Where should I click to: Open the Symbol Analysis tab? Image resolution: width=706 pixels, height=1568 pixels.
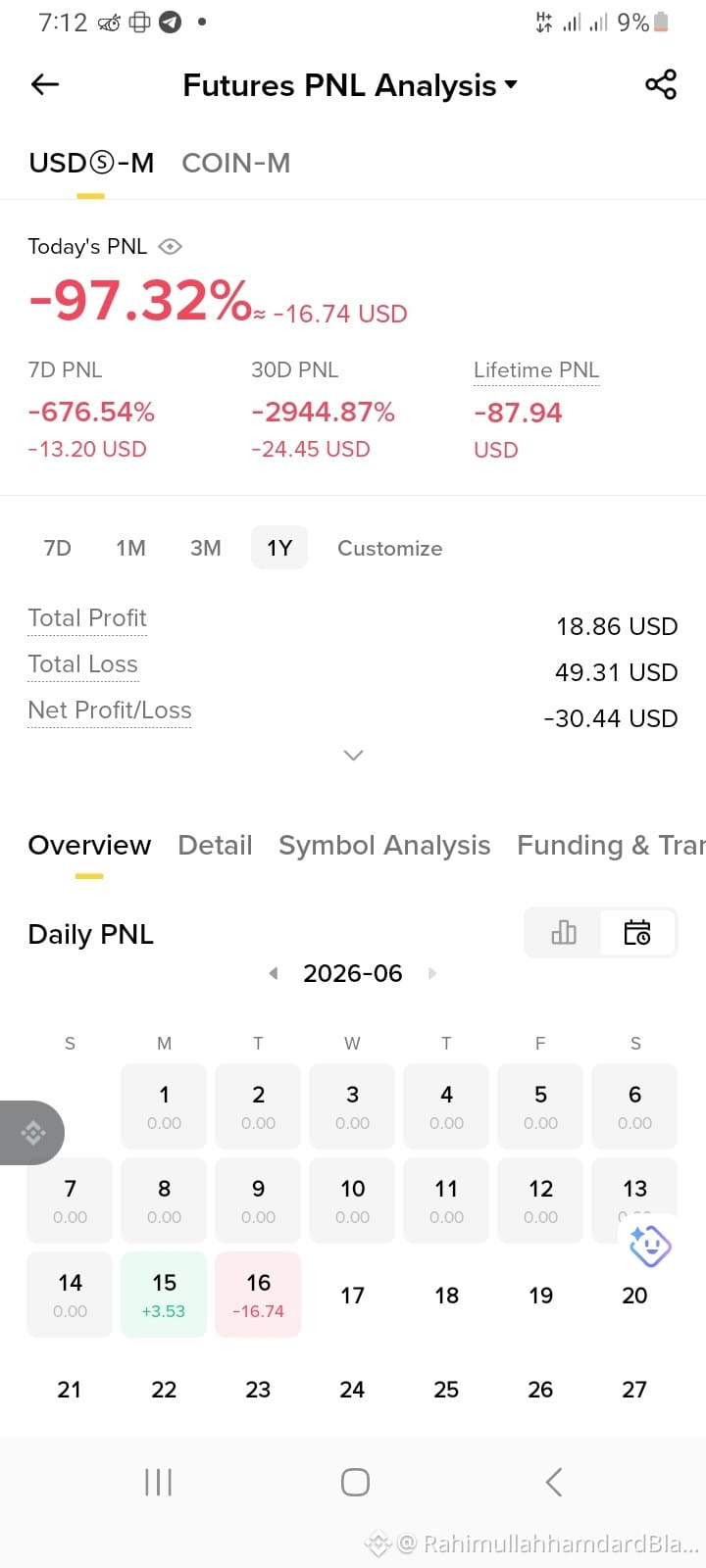pyautogui.click(x=384, y=845)
